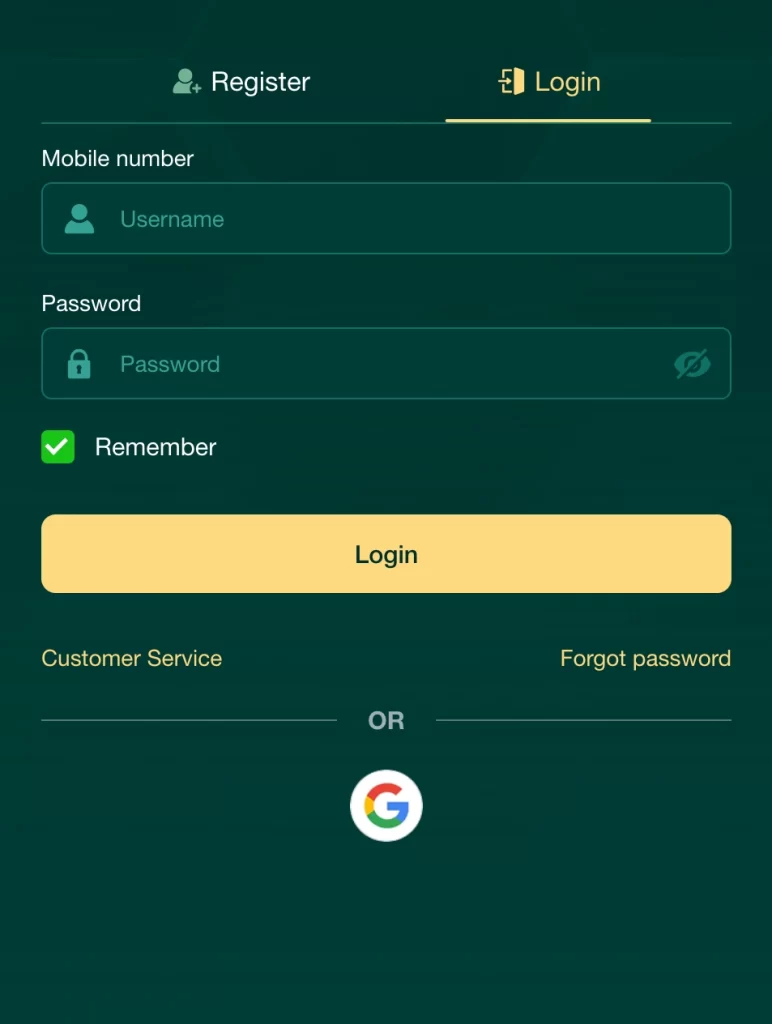Switch to the Register tab
The image size is (772, 1024).
coord(242,82)
